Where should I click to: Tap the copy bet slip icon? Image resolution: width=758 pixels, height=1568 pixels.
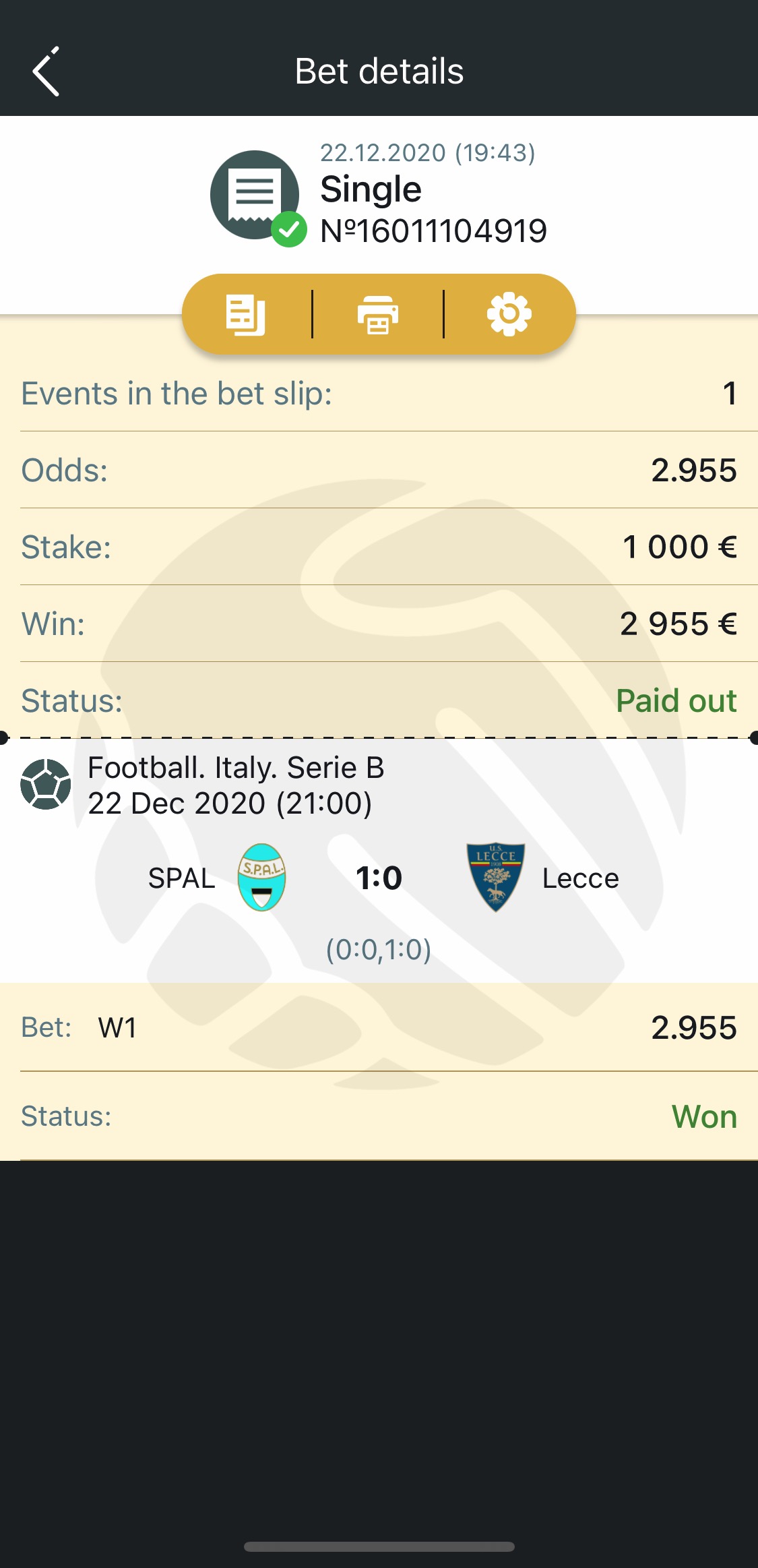[246, 314]
